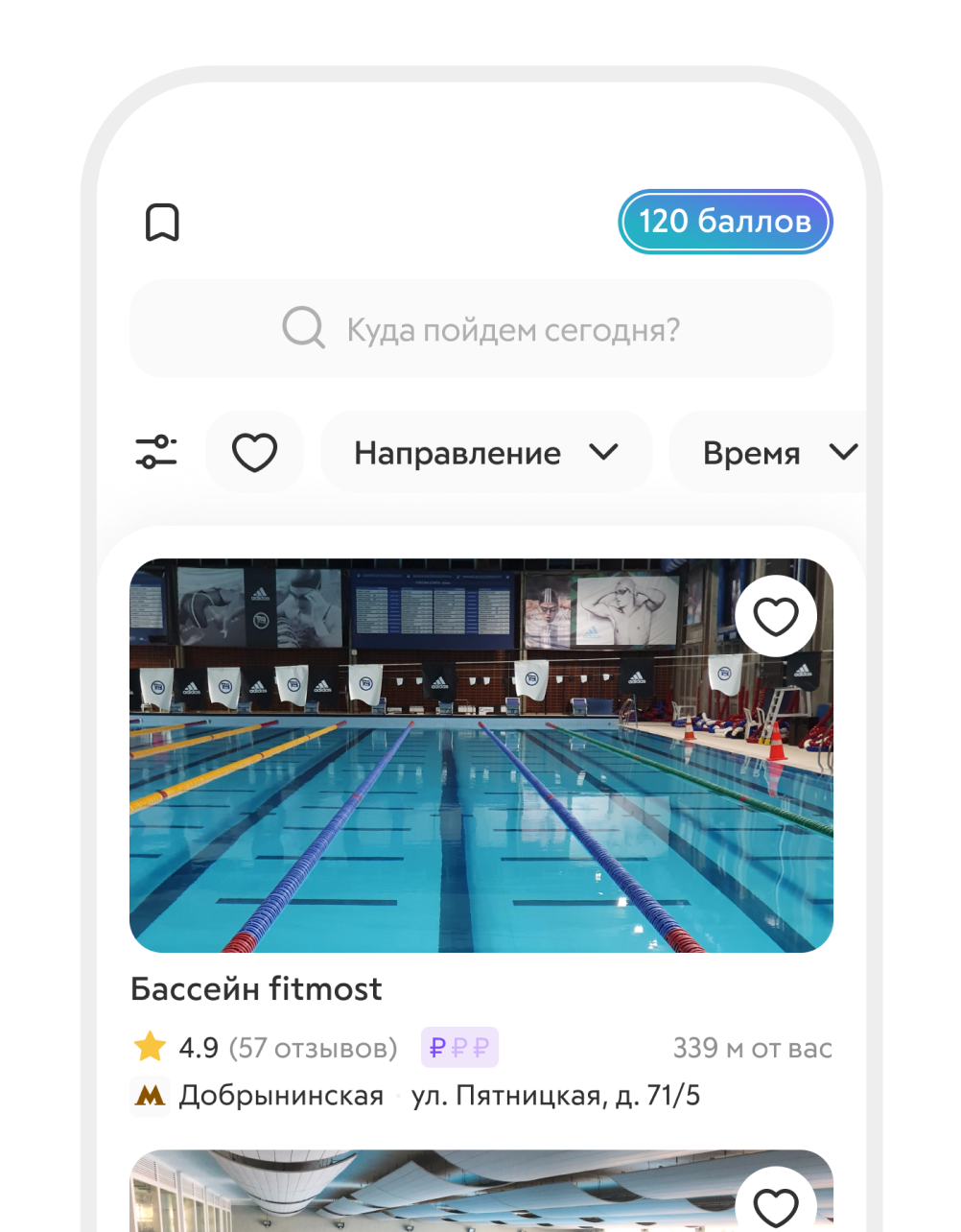This screenshot has height=1232, width=961.
Task: Open saved bookmarks icon
Action: (162, 223)
